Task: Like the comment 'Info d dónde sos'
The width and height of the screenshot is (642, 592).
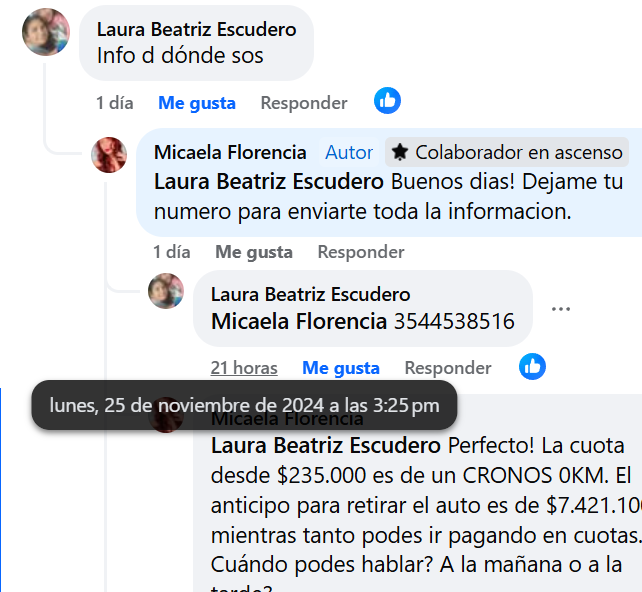Action: (197, 103)
